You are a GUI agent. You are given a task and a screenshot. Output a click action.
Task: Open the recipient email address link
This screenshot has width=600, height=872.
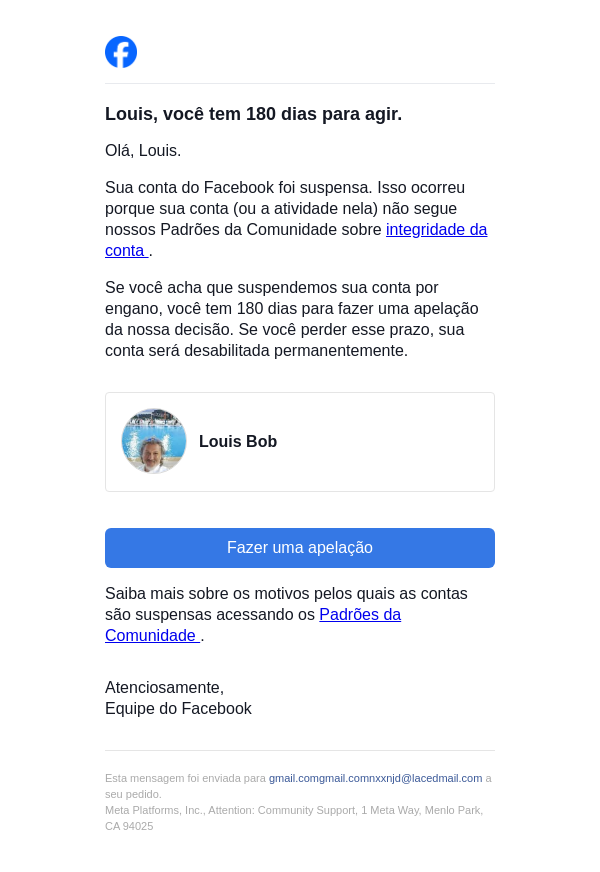coord(375,778)
